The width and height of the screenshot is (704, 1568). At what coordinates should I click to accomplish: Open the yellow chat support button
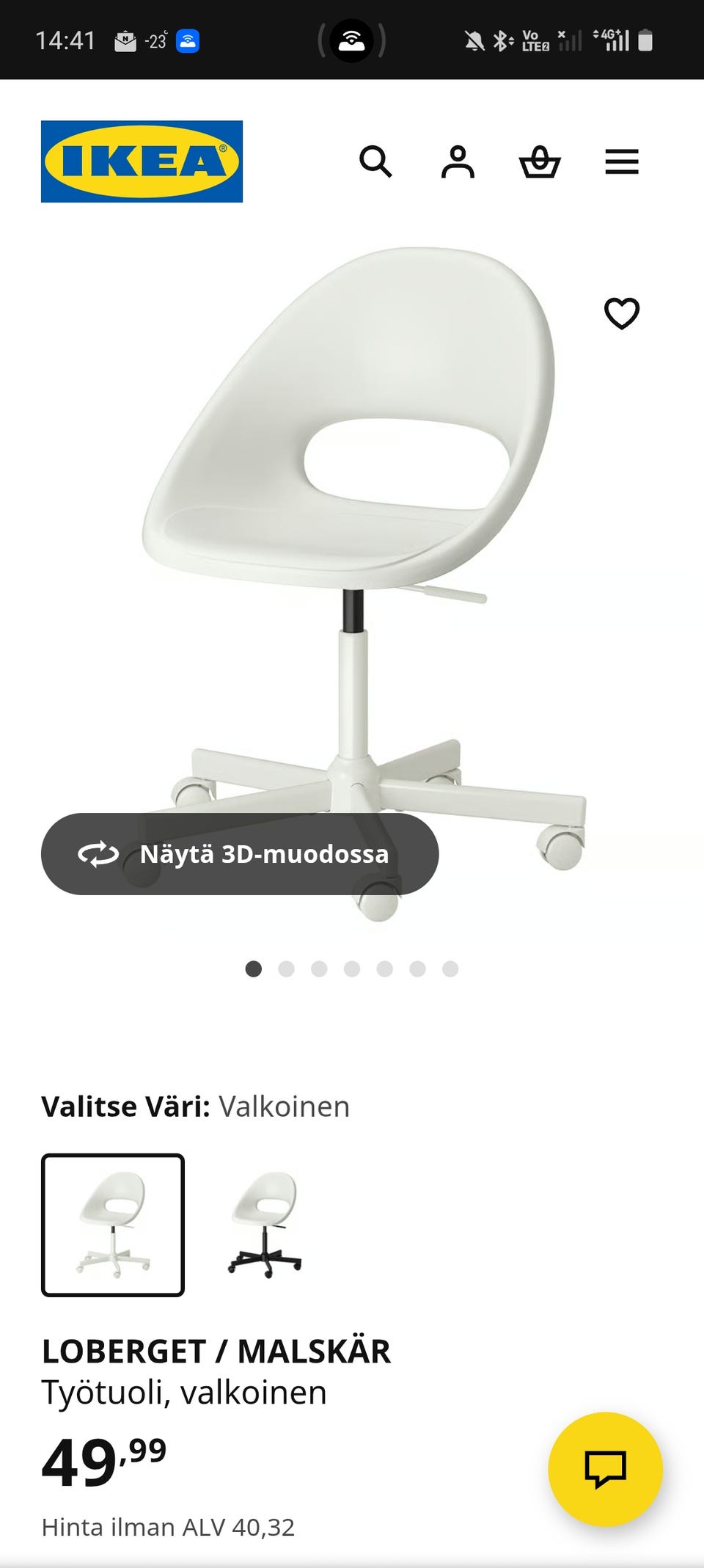pos(605,1469)
